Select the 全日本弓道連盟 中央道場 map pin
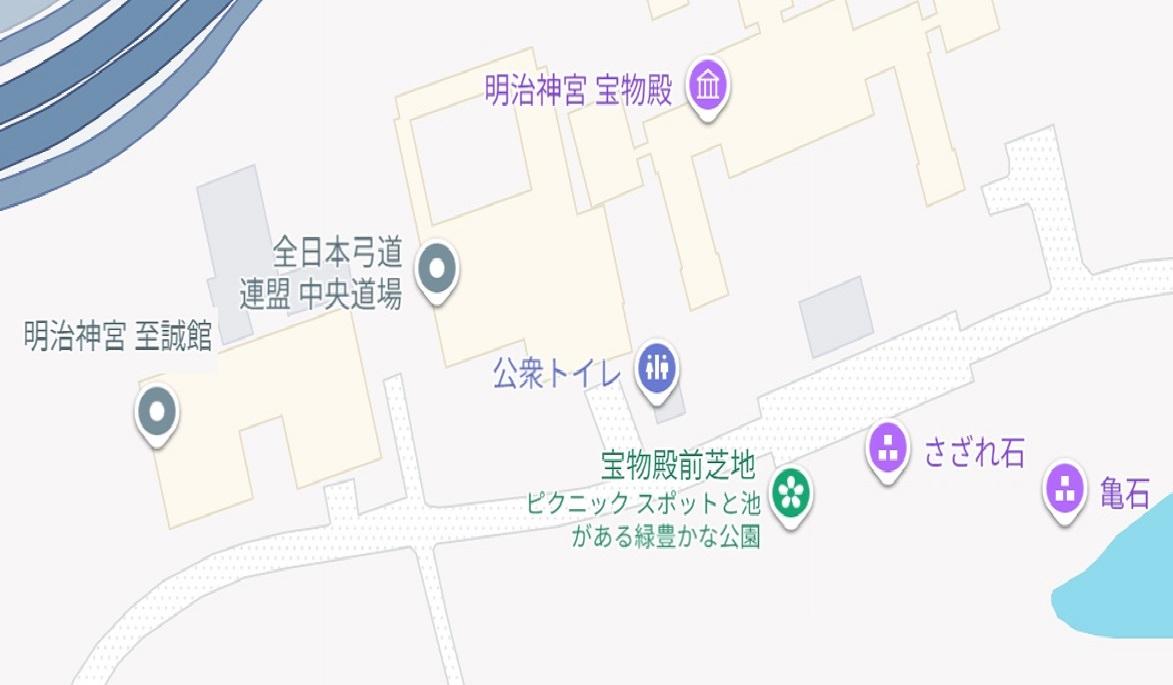 (437, 268)
